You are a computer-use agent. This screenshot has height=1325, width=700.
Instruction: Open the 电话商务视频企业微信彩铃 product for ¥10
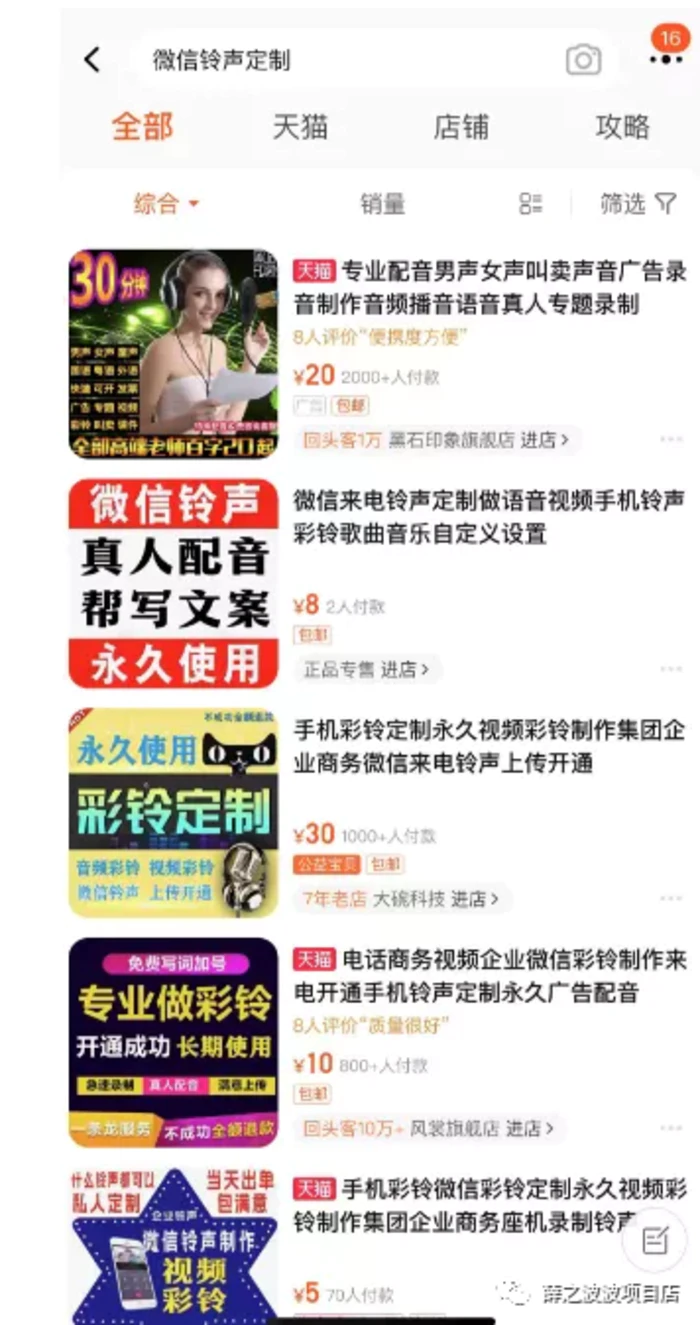click(490, 977)
